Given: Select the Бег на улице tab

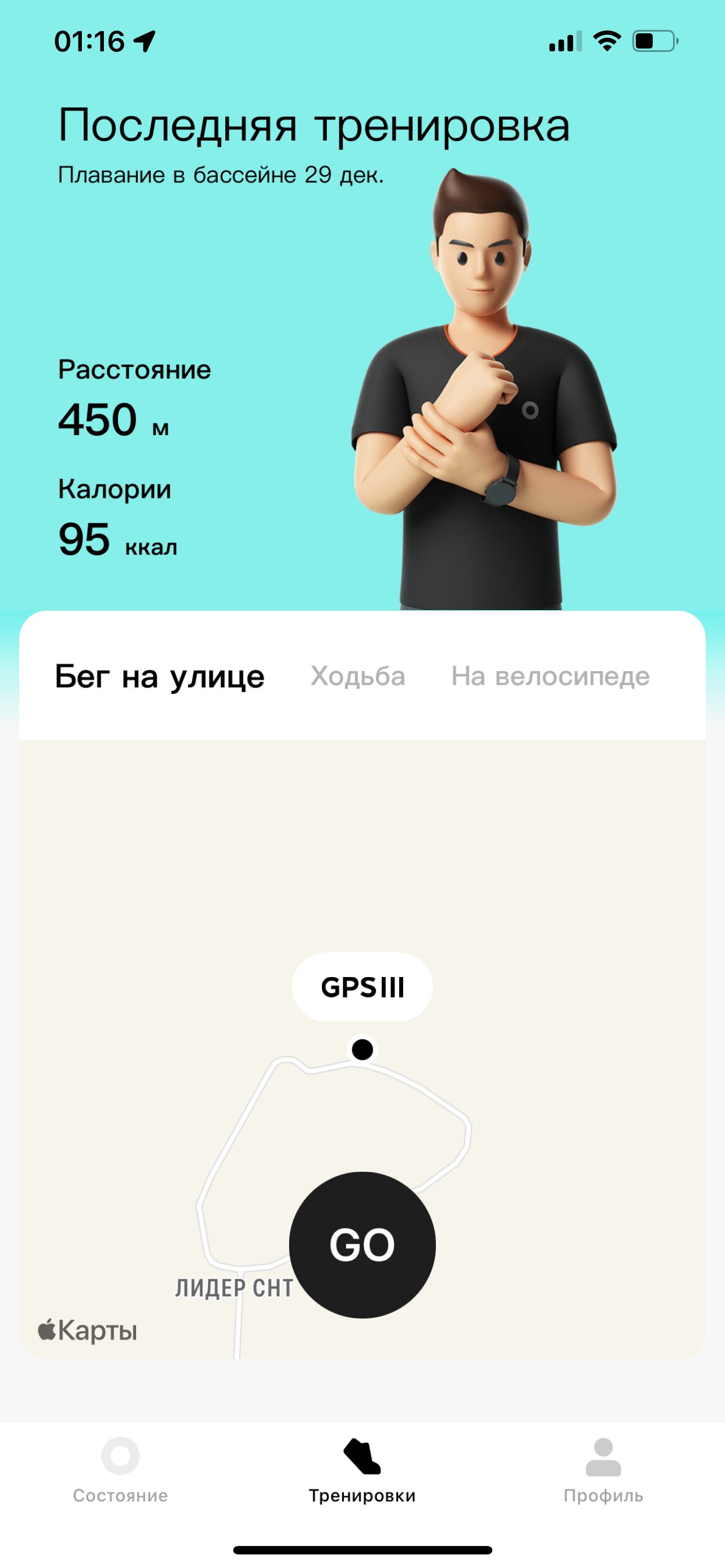Looking at the screenshot, I should [x=159, y=676].
